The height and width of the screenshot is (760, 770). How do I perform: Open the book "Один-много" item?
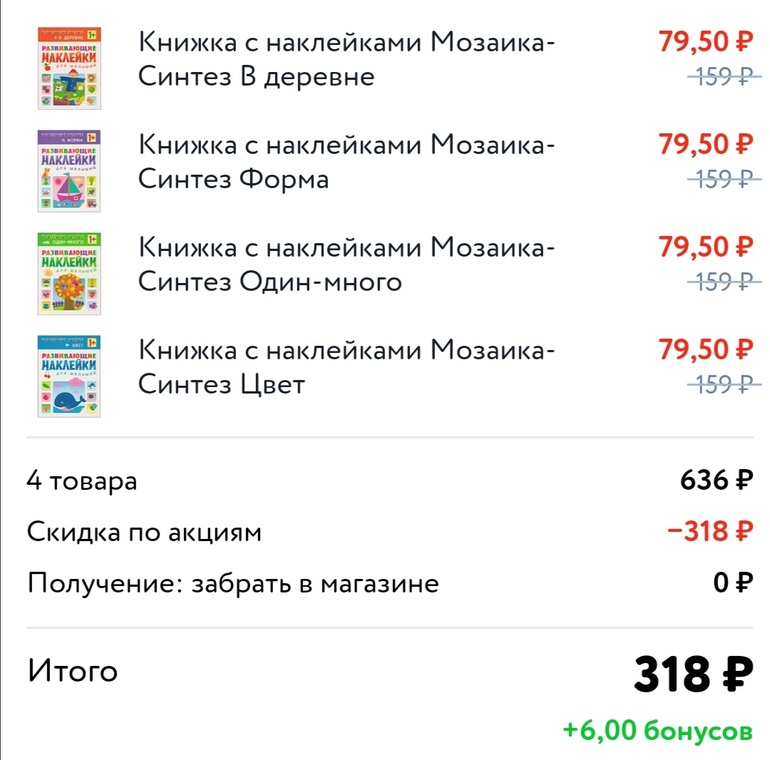pos(345,264)
